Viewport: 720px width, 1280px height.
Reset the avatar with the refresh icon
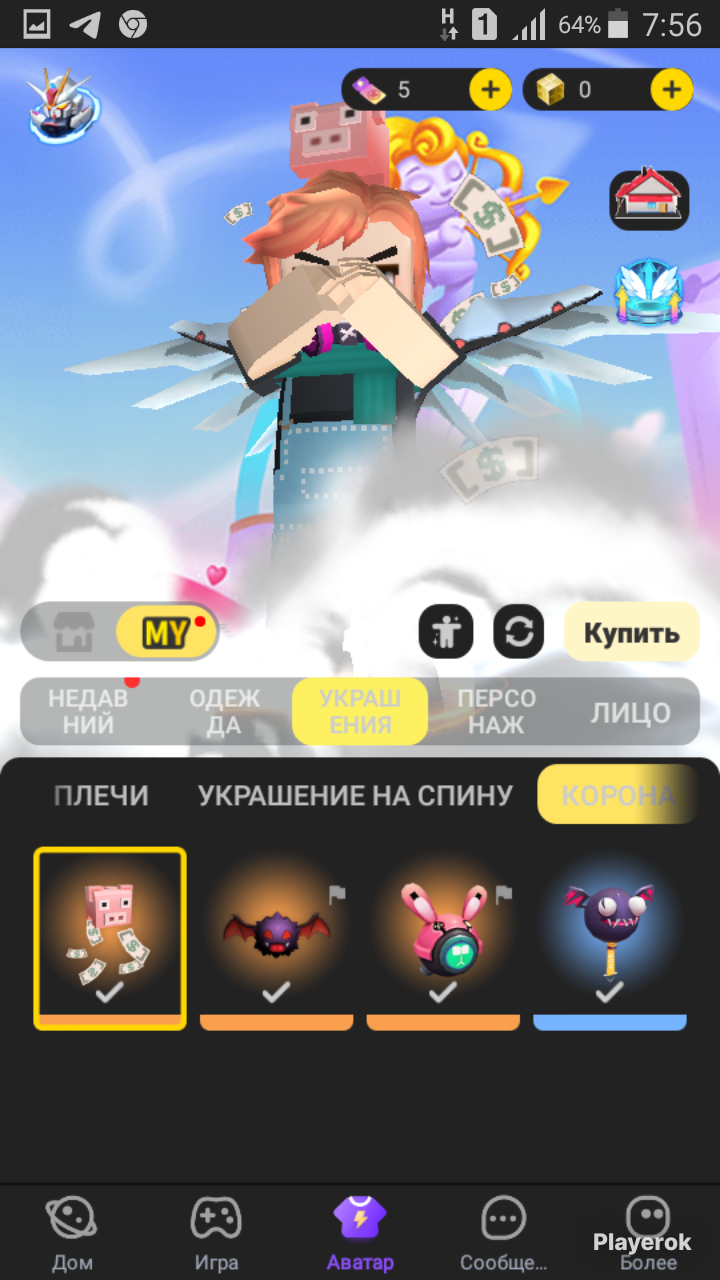tap(519, 632)
